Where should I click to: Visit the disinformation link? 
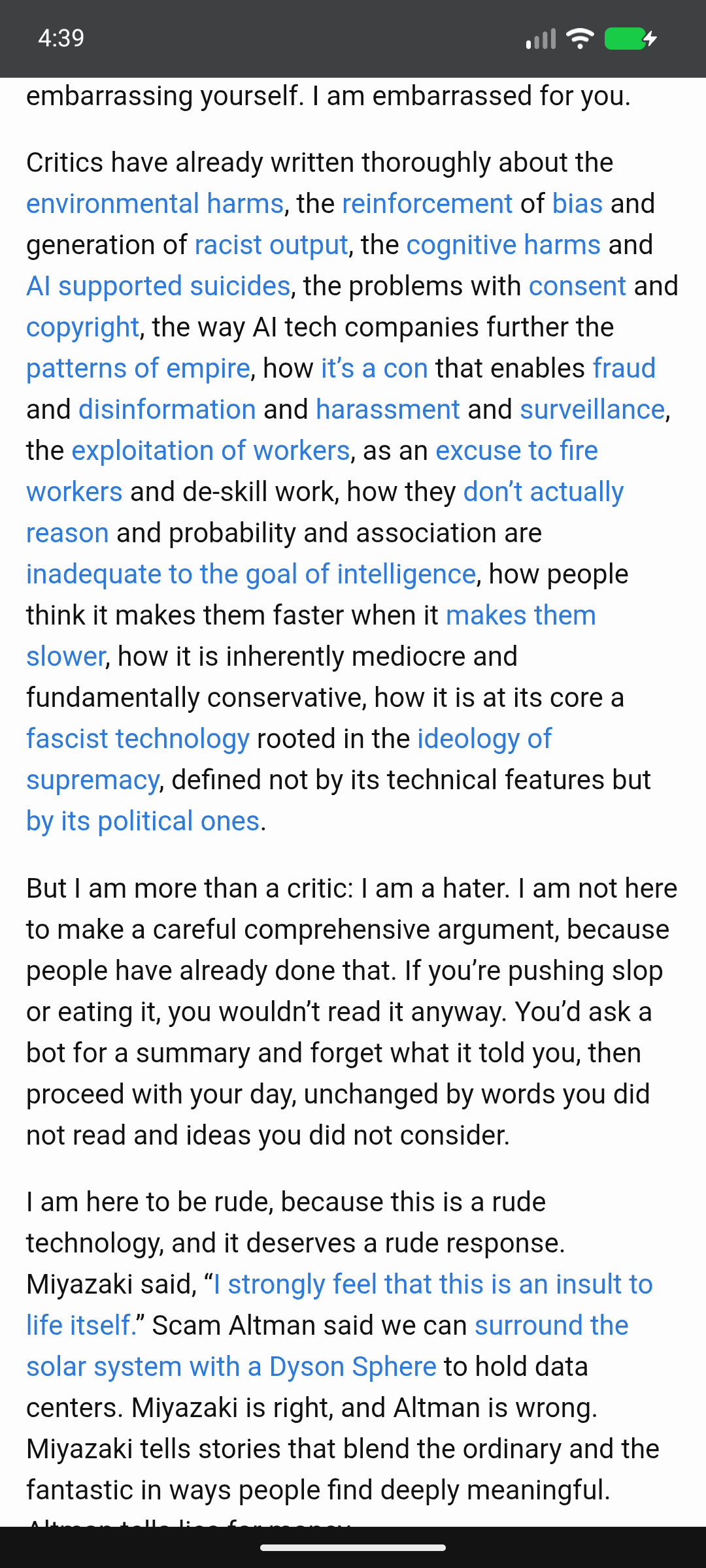point(167,410)
